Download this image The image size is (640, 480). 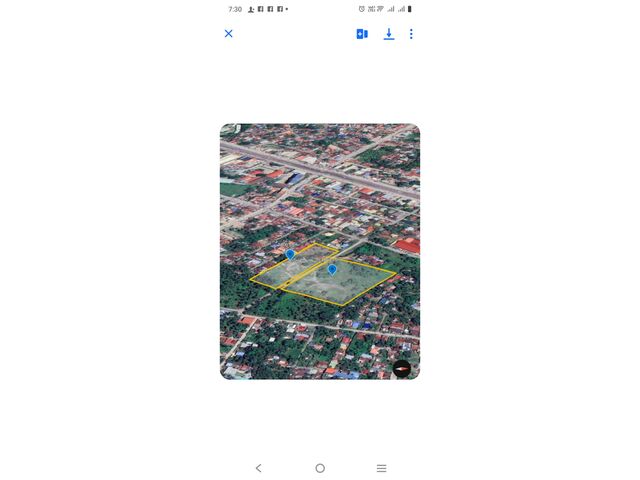(x=389, y=34)
